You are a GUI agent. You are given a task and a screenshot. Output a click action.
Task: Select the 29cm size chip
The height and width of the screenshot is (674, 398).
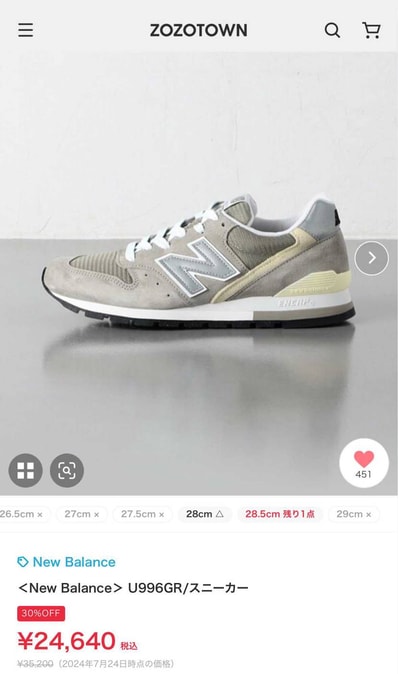pos(353,514)
